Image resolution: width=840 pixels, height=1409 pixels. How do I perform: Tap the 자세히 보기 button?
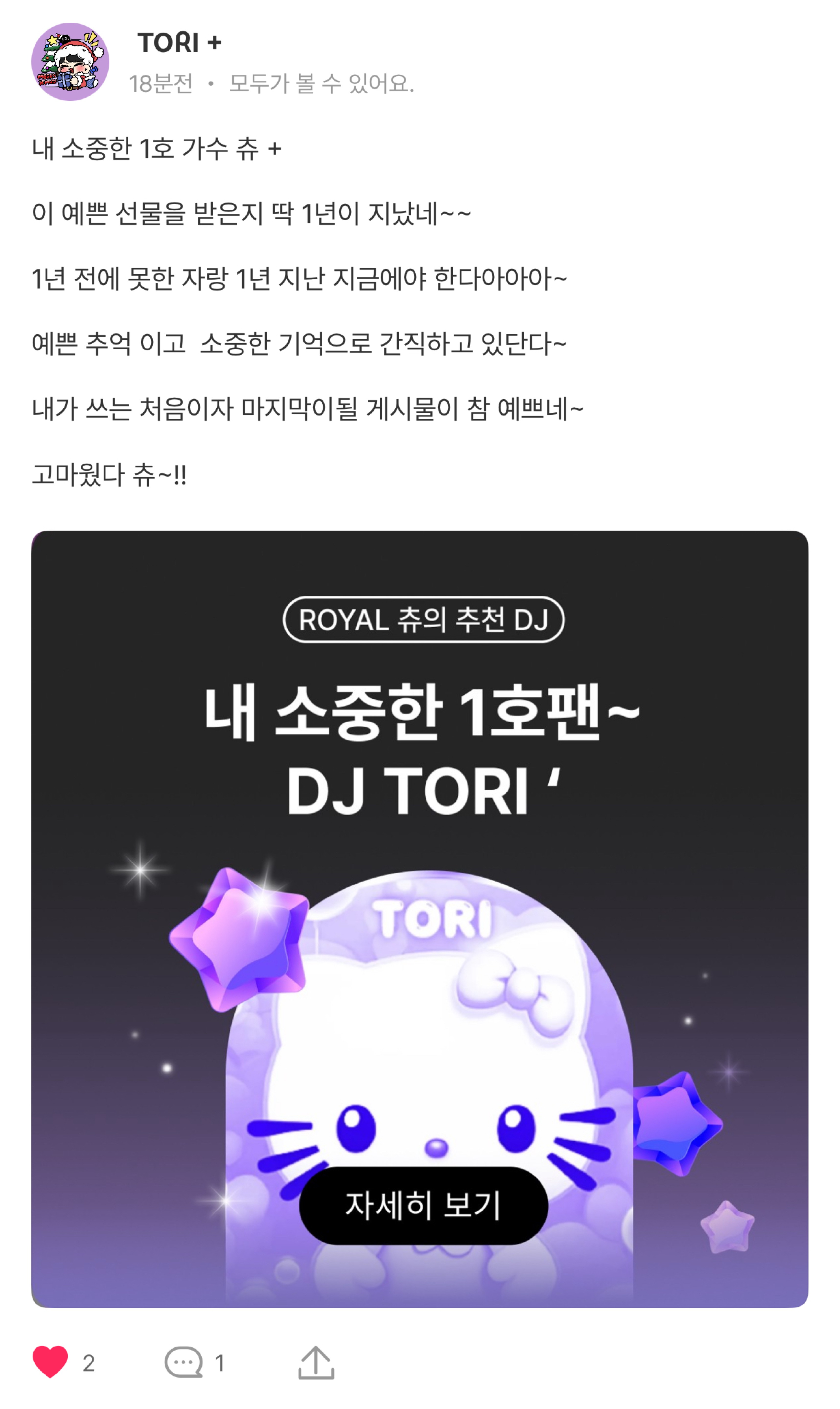click(x=423, y=1205)
